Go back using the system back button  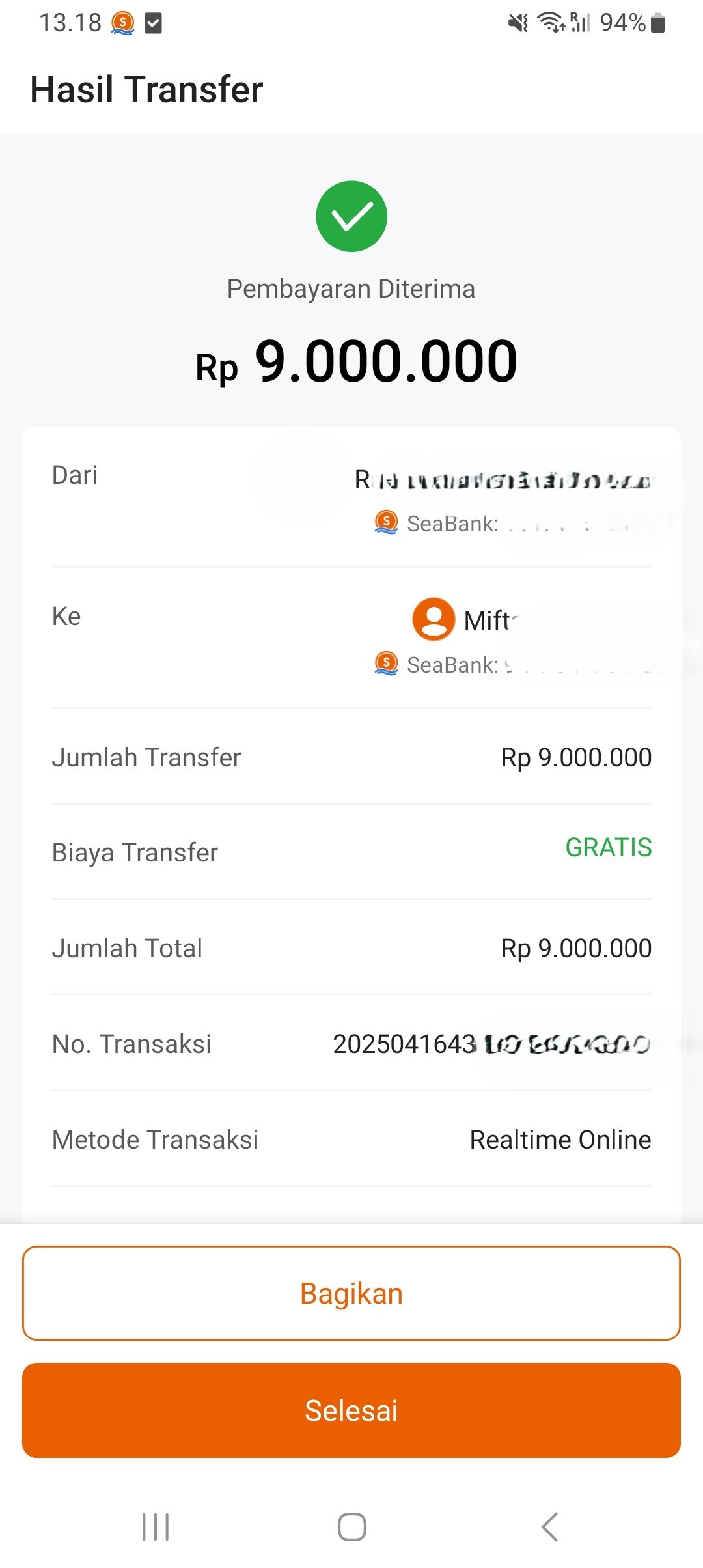[550, 1526]
